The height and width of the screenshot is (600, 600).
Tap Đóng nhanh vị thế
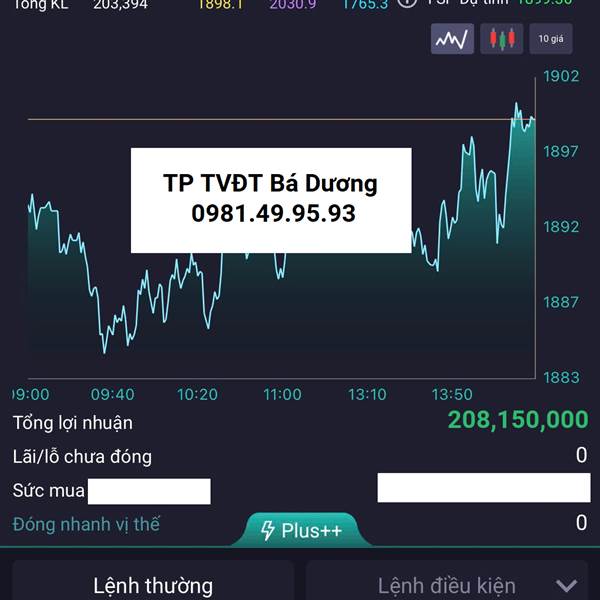pyautogui.click(x=86, y=523)
